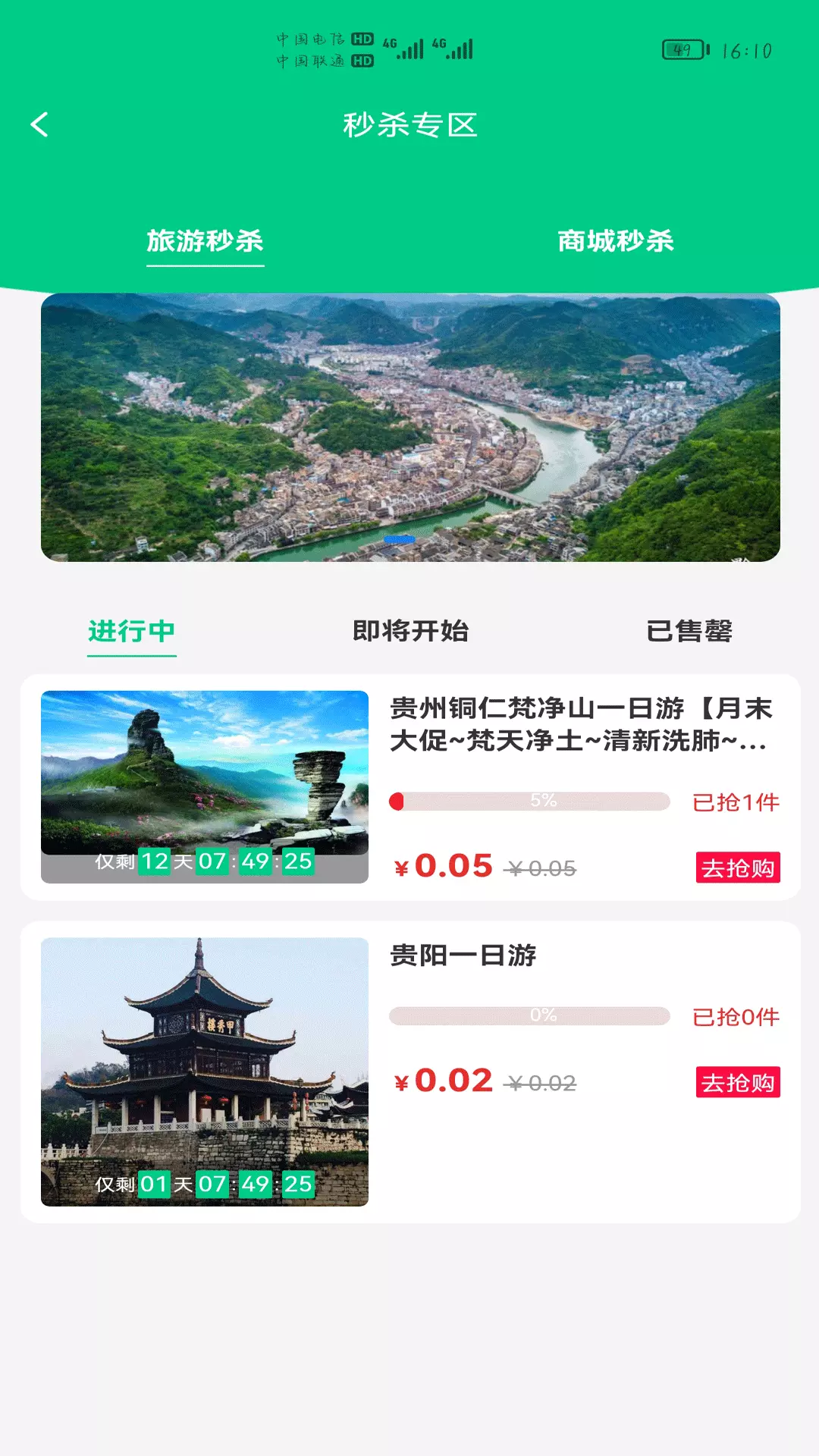Tap 去抢购 for the 贵阳一日游 deal

[x=738, y=1082]
